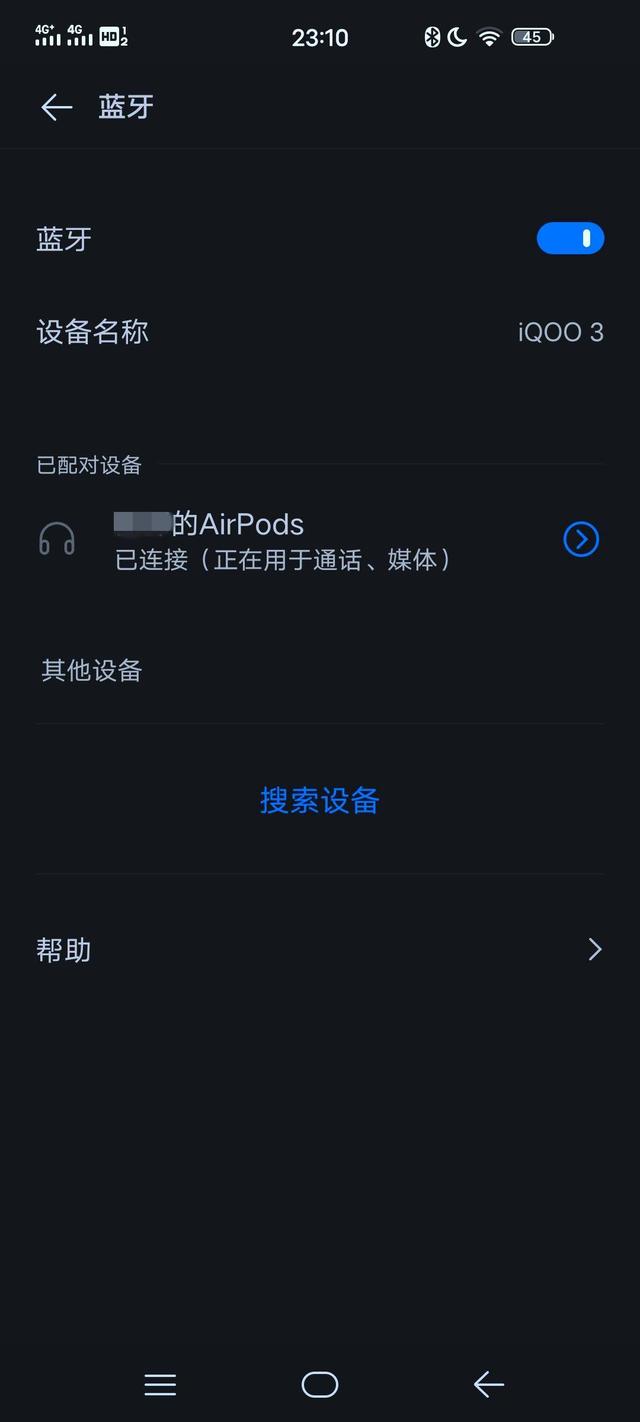Screen dimensions: 640x1422
Task: Tap 搜索设备 to scan for devices
Action: tap(320, 800)
